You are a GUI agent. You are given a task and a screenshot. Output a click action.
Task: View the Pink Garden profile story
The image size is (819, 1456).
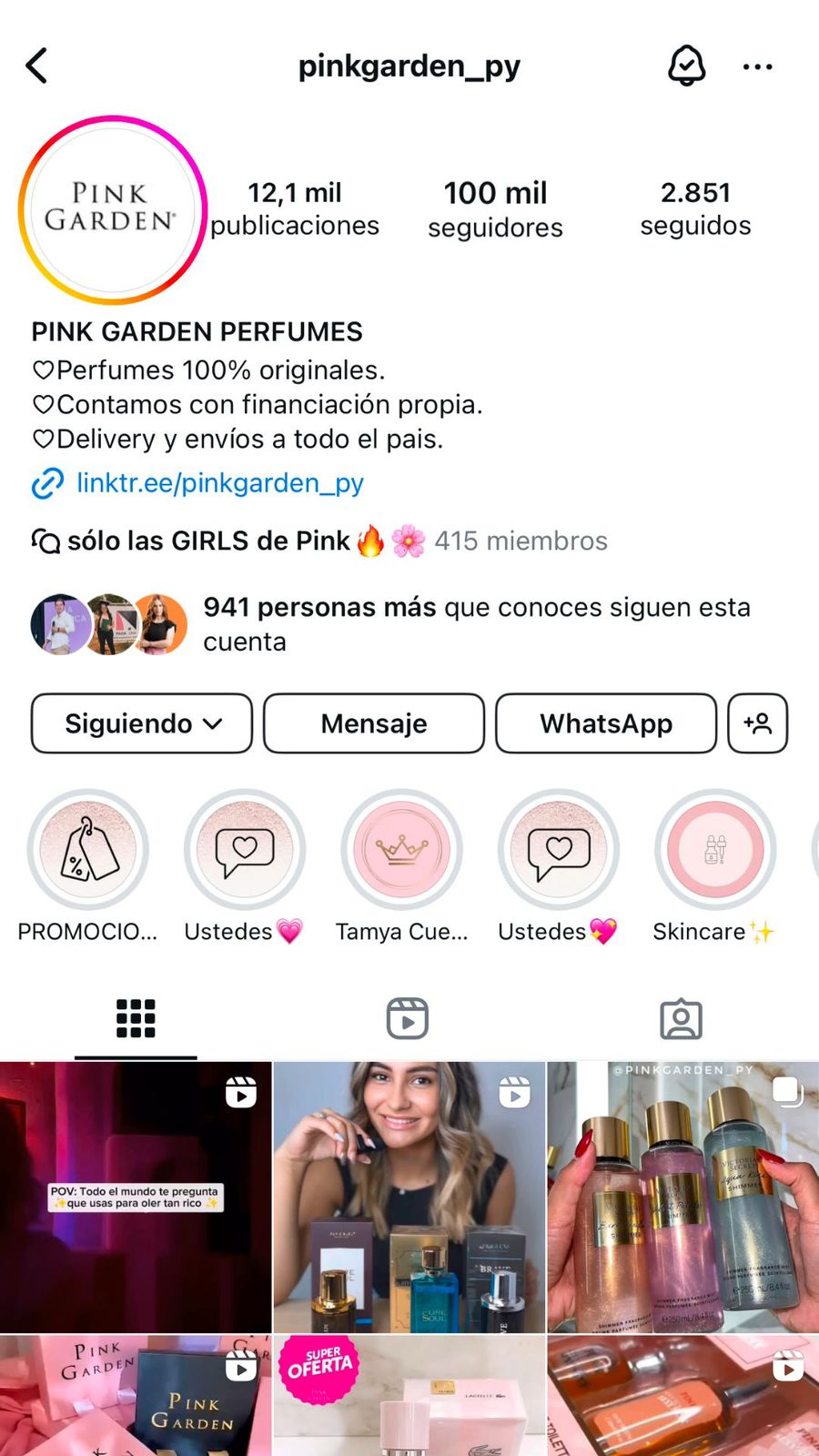[112, 209]
